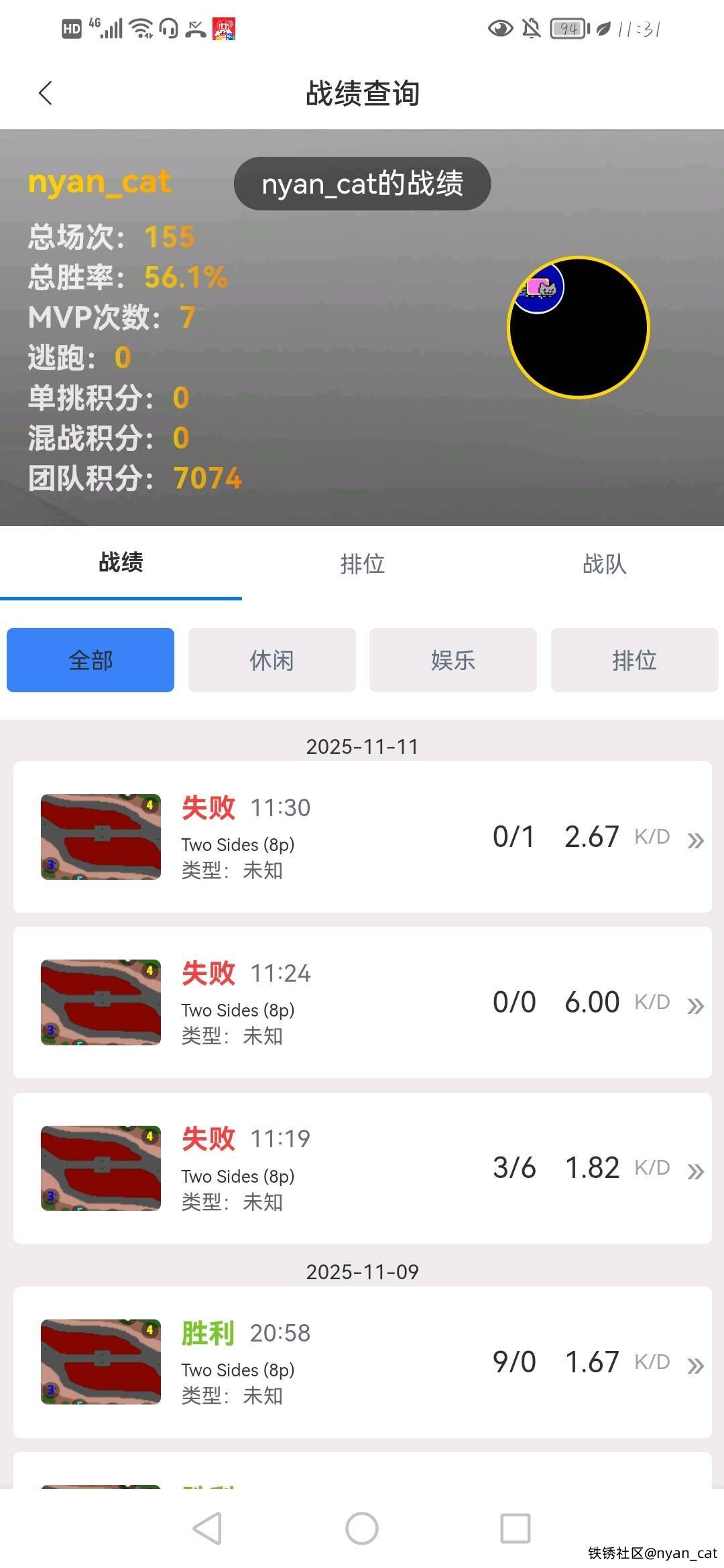
Task: Go back using the top-left arrow
Action: [46, 93]
